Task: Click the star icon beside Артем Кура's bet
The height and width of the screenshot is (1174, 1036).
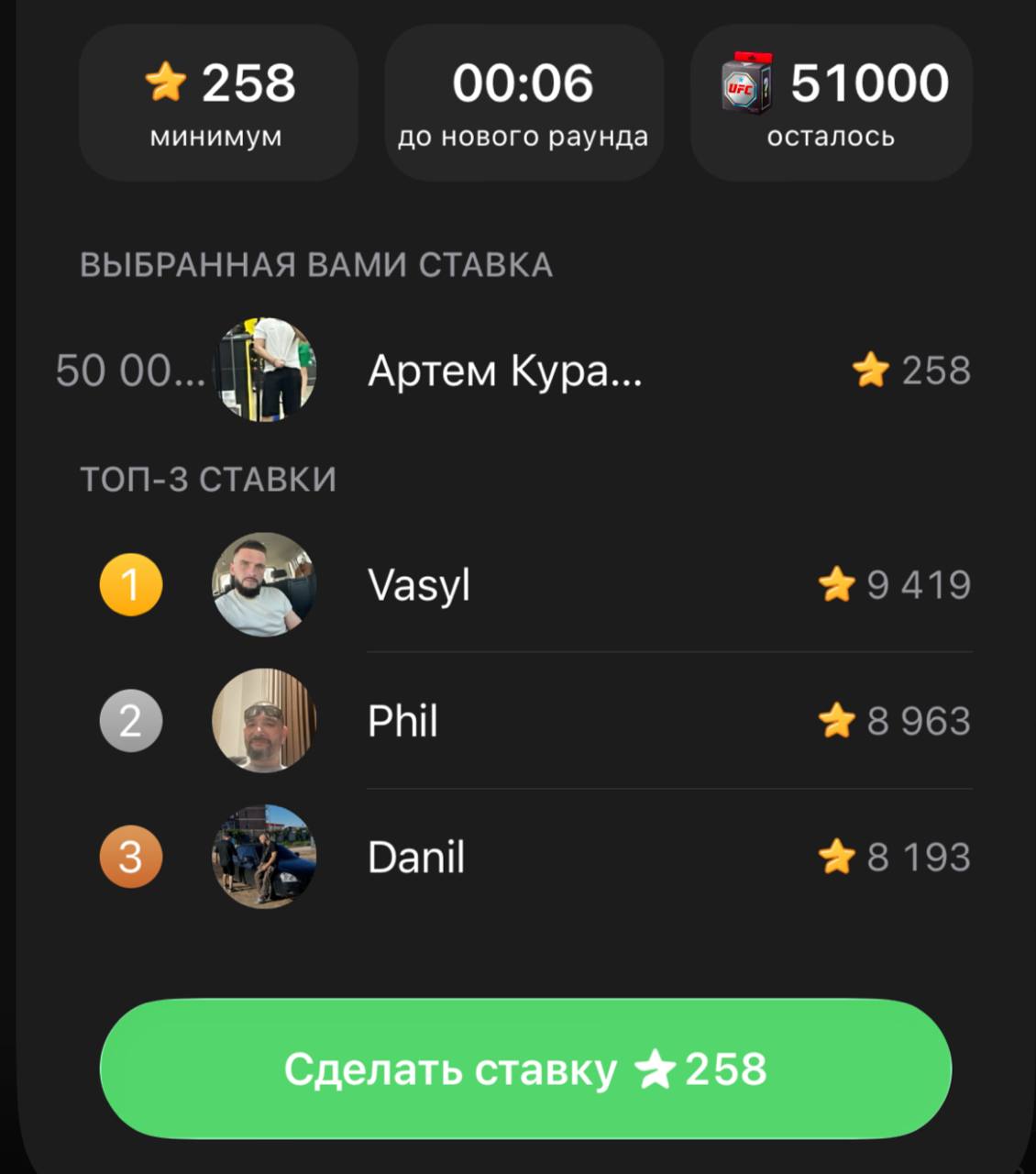Action: [872, 371]
